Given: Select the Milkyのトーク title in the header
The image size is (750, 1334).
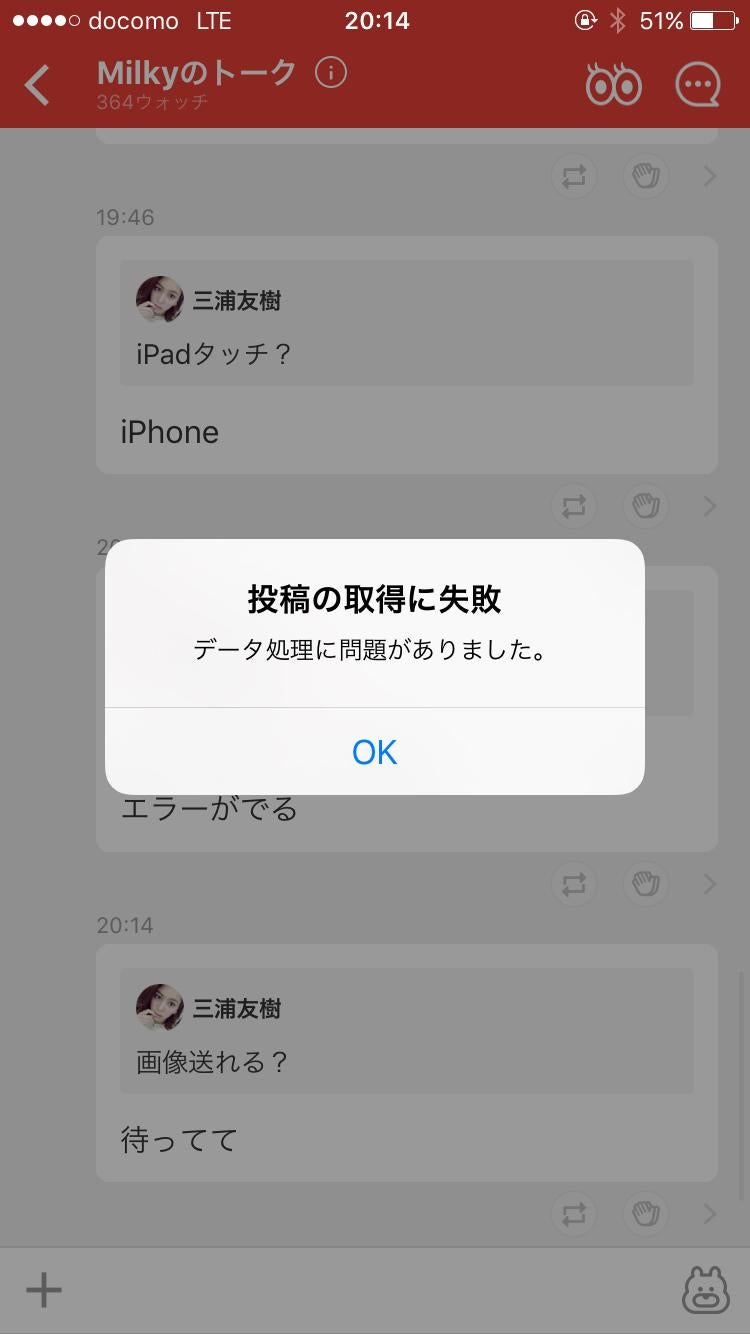Looking at the screenshot, I should pyautogui.click(x=196, y=72).
